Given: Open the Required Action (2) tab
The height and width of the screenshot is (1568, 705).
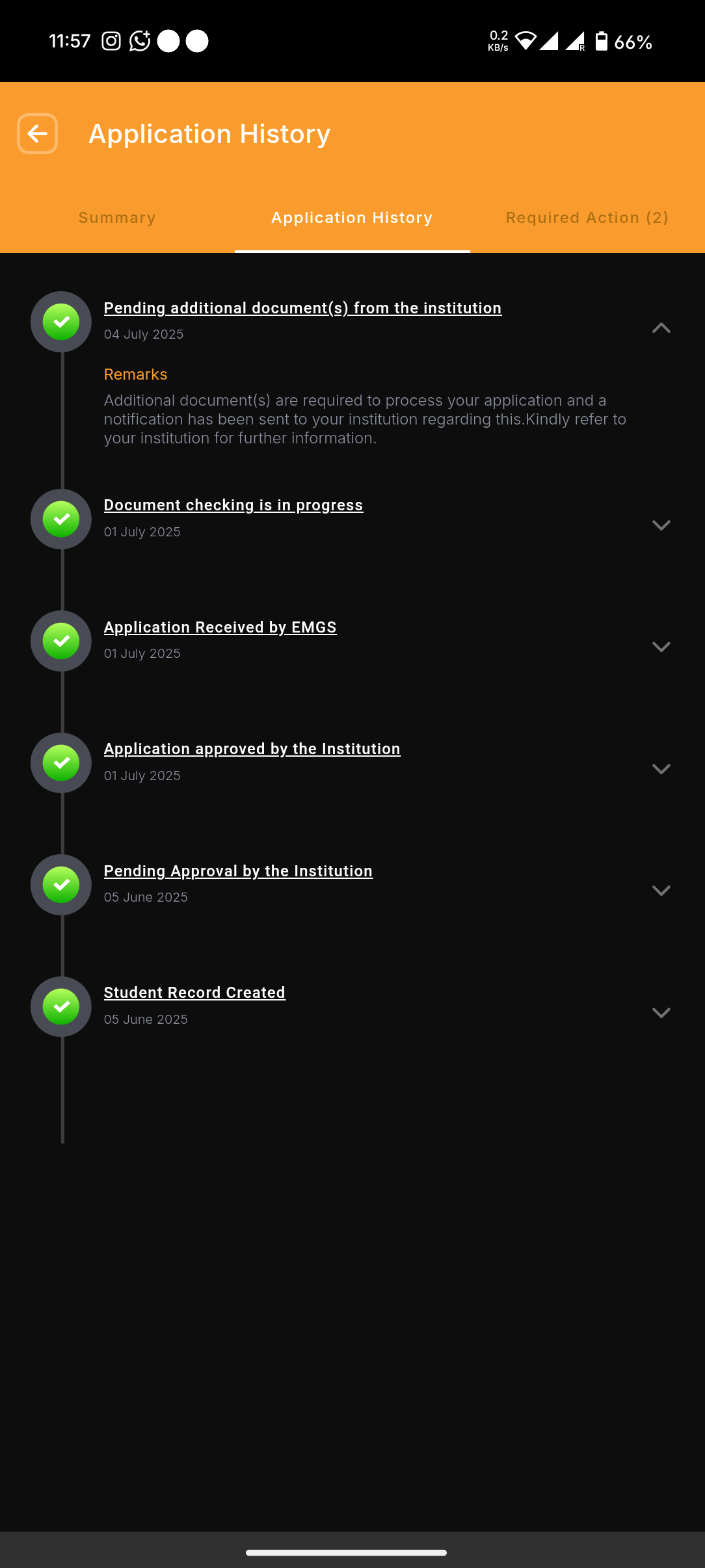Looking at the screenshot, I should (587, 218).
